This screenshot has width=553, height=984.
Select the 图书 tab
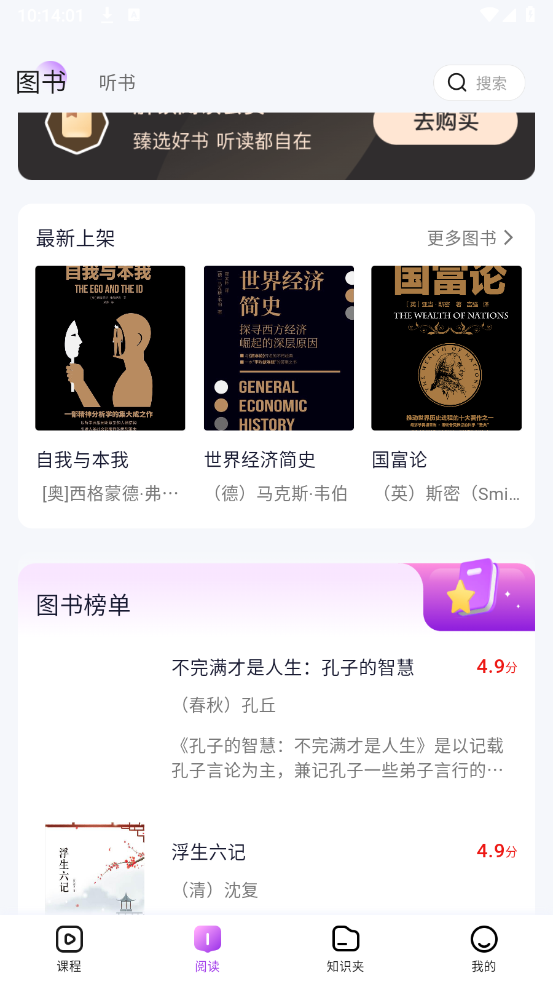click(x=41, y=82)
